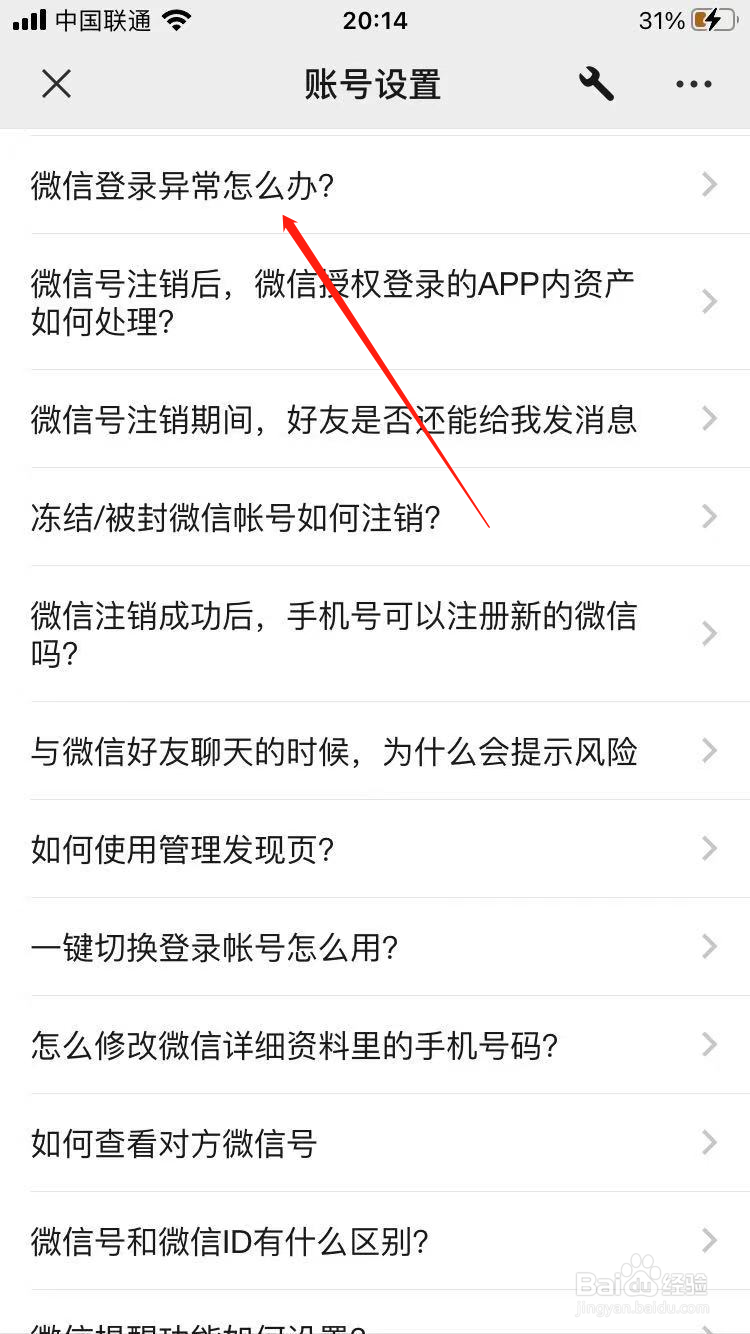
Task: Open the three-dot more options menu
Action: pos(693,84)
